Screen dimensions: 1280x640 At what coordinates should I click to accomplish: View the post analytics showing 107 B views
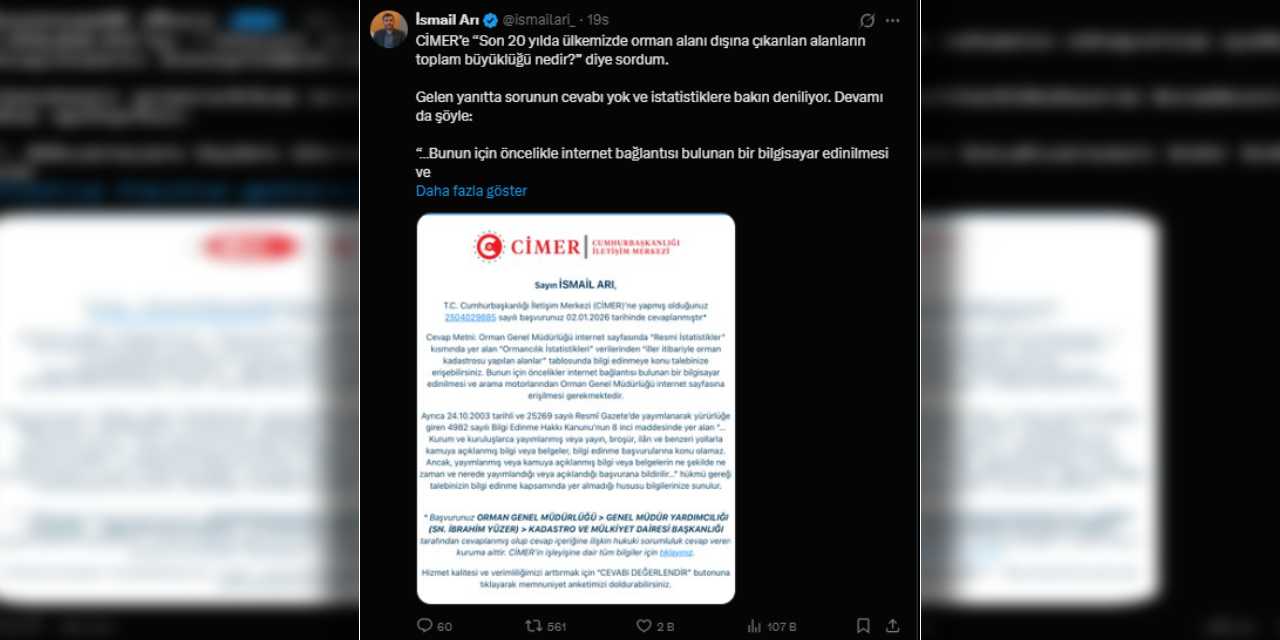point(755,626)
